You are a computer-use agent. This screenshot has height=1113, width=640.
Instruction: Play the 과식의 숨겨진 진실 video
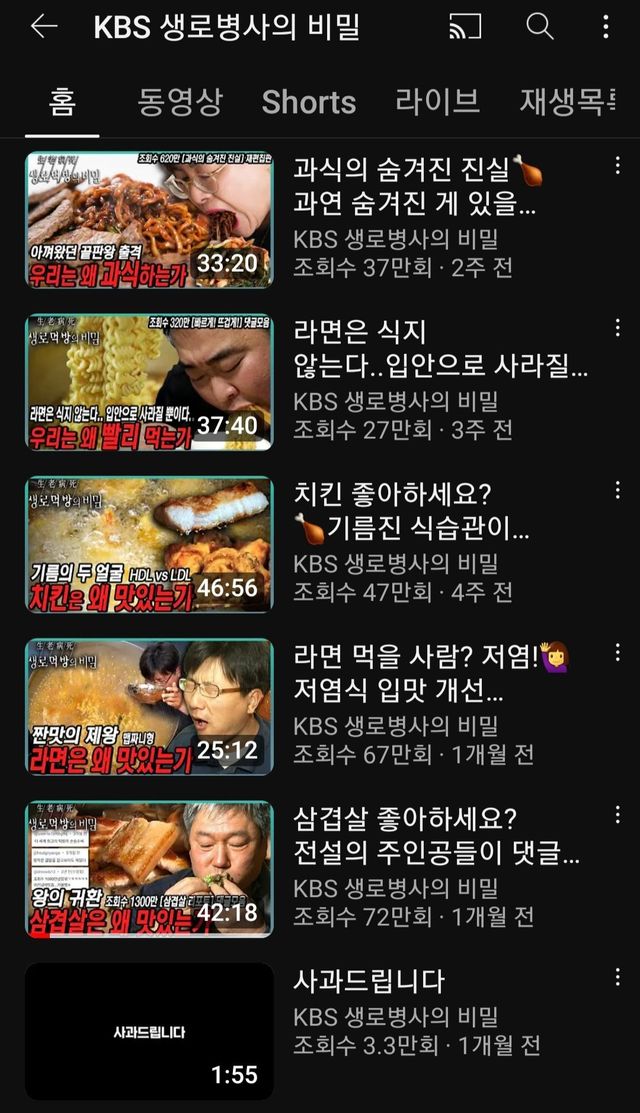click(x=149, y=219)
